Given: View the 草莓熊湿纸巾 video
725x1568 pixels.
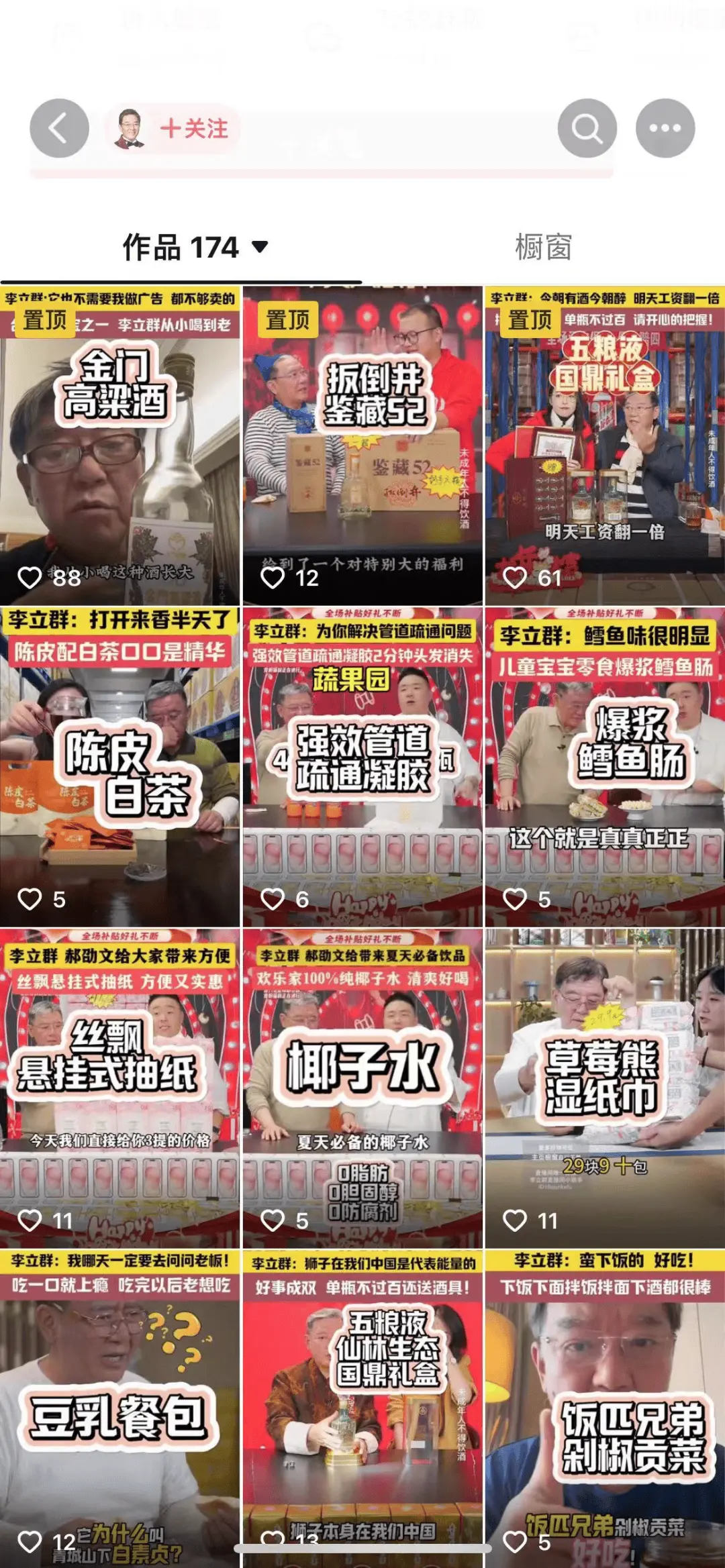Looking at the screenshot, I should tap(605, 1088).
